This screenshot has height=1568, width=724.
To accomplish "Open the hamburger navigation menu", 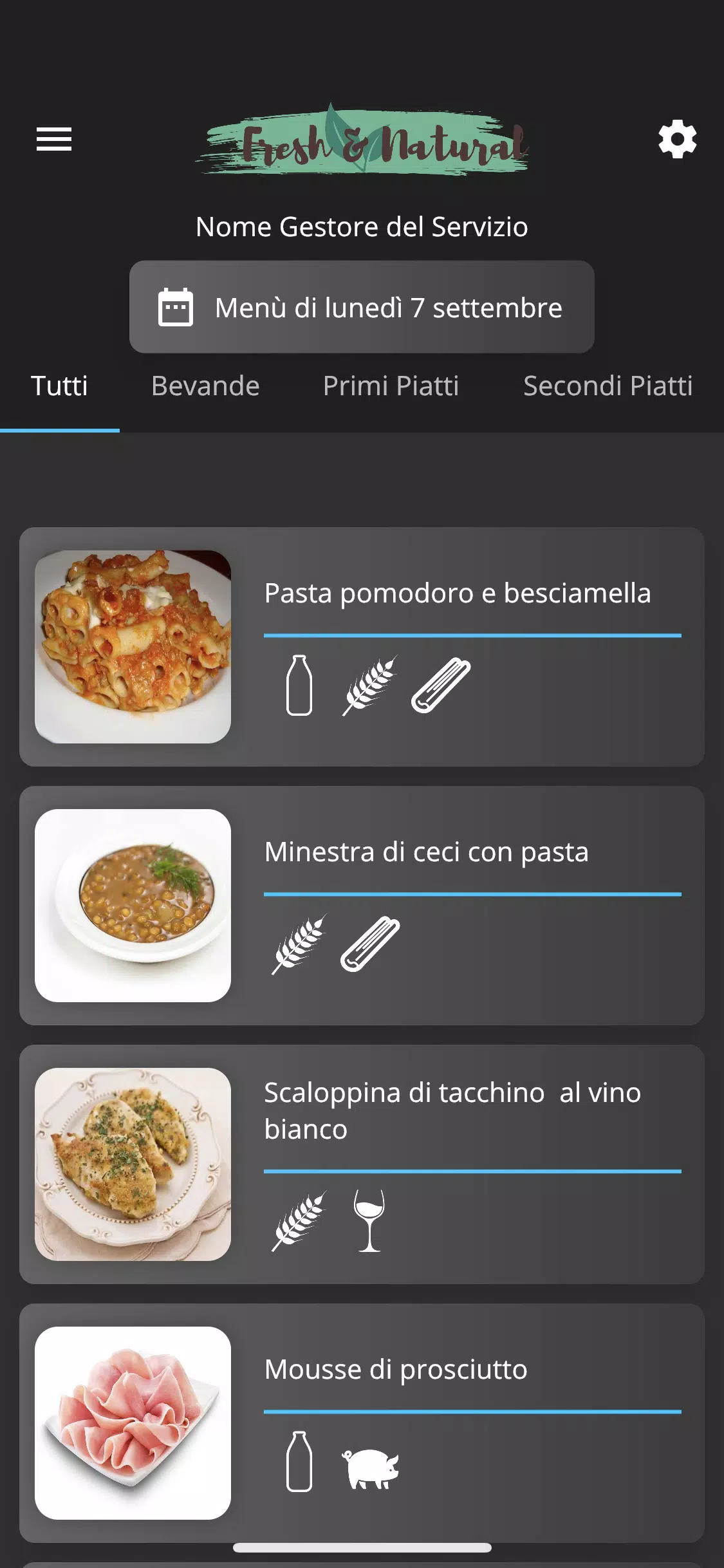I will pos(54,139).
